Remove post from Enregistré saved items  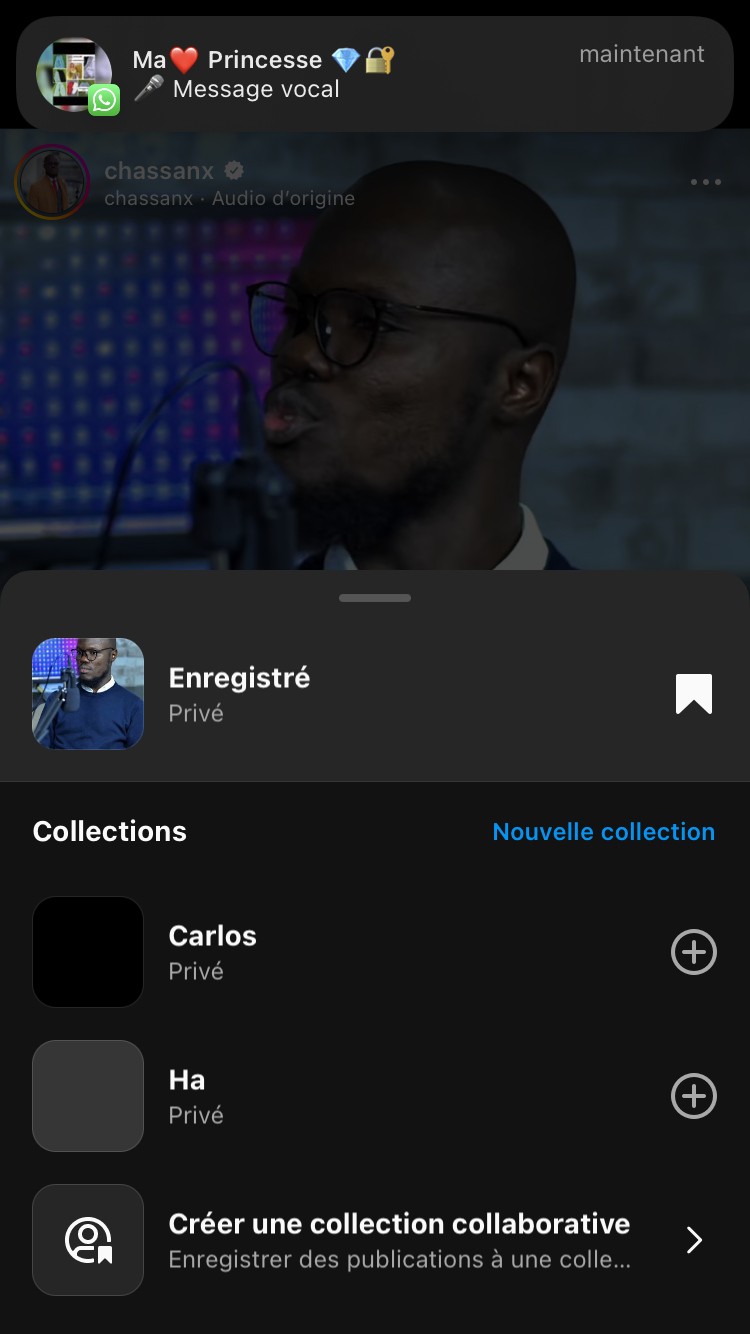[693, 694]
